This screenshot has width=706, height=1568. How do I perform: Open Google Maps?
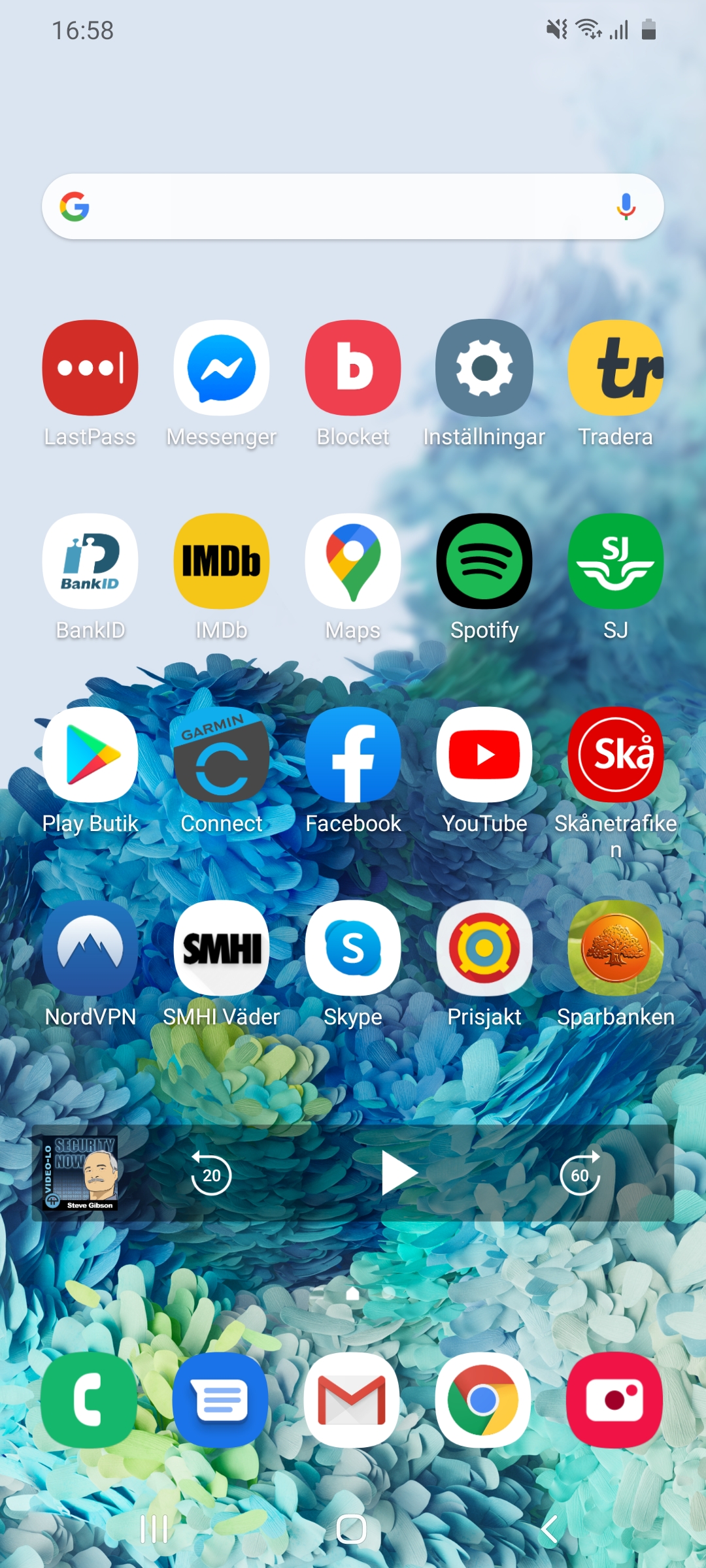(x=353, y=561)
